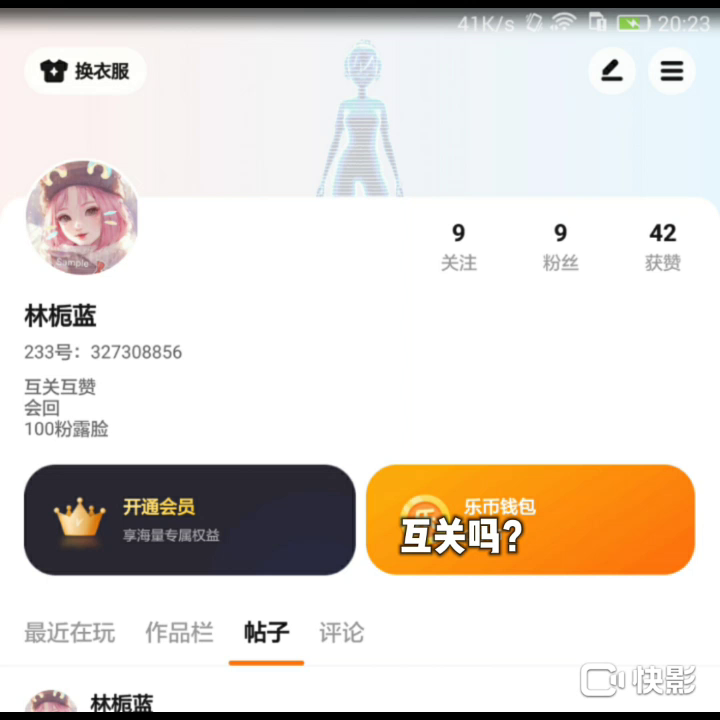The image size is (720, 720).
Task: Open the 乐币钱包 wallet card
Action: tap(530, 520)
